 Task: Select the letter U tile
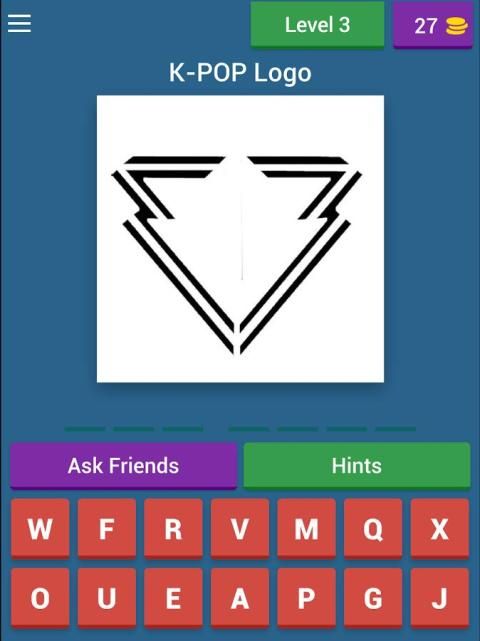(x=107, y=598)
